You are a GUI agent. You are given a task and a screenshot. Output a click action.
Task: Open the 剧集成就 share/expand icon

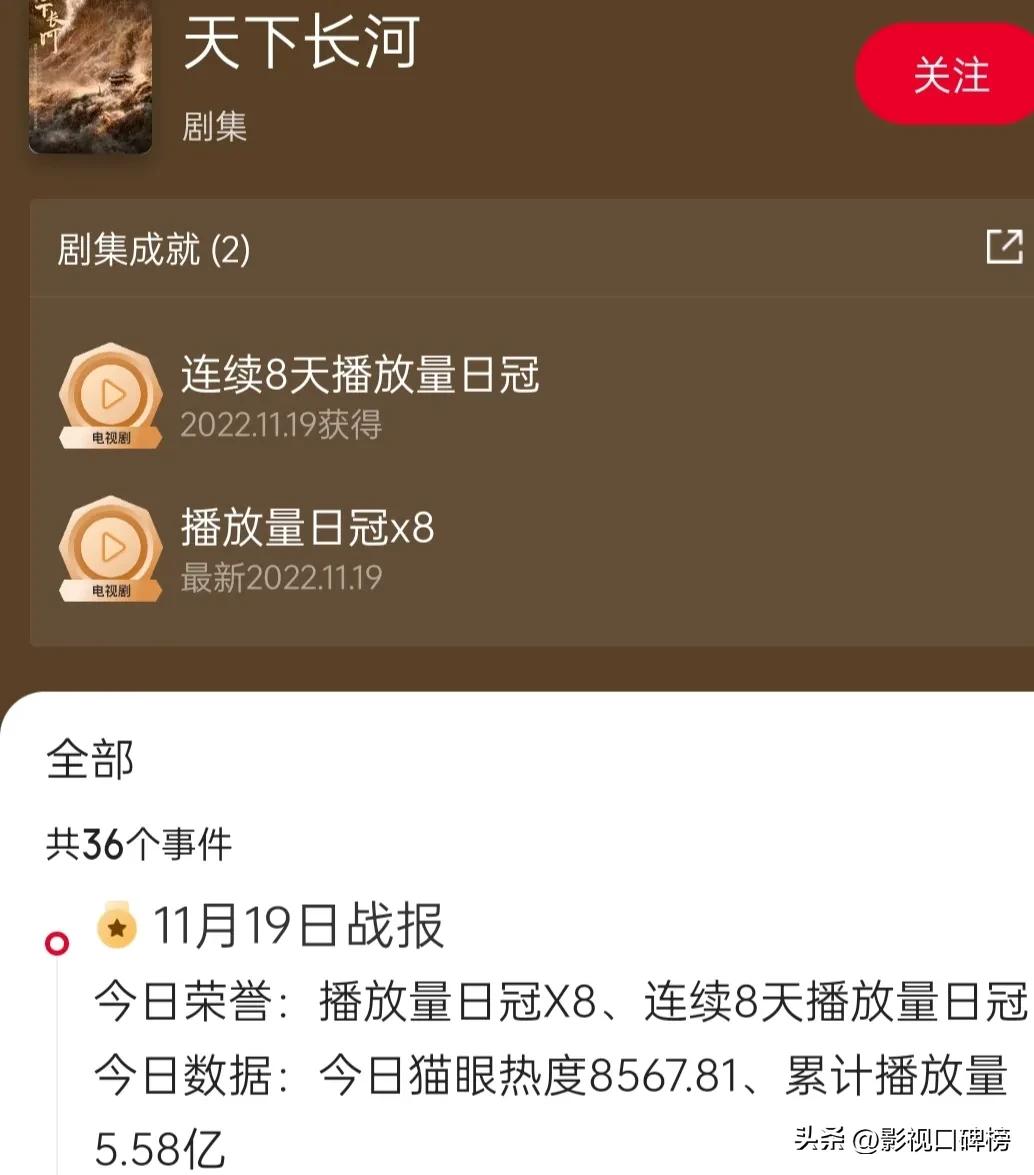click(1004, 246)
